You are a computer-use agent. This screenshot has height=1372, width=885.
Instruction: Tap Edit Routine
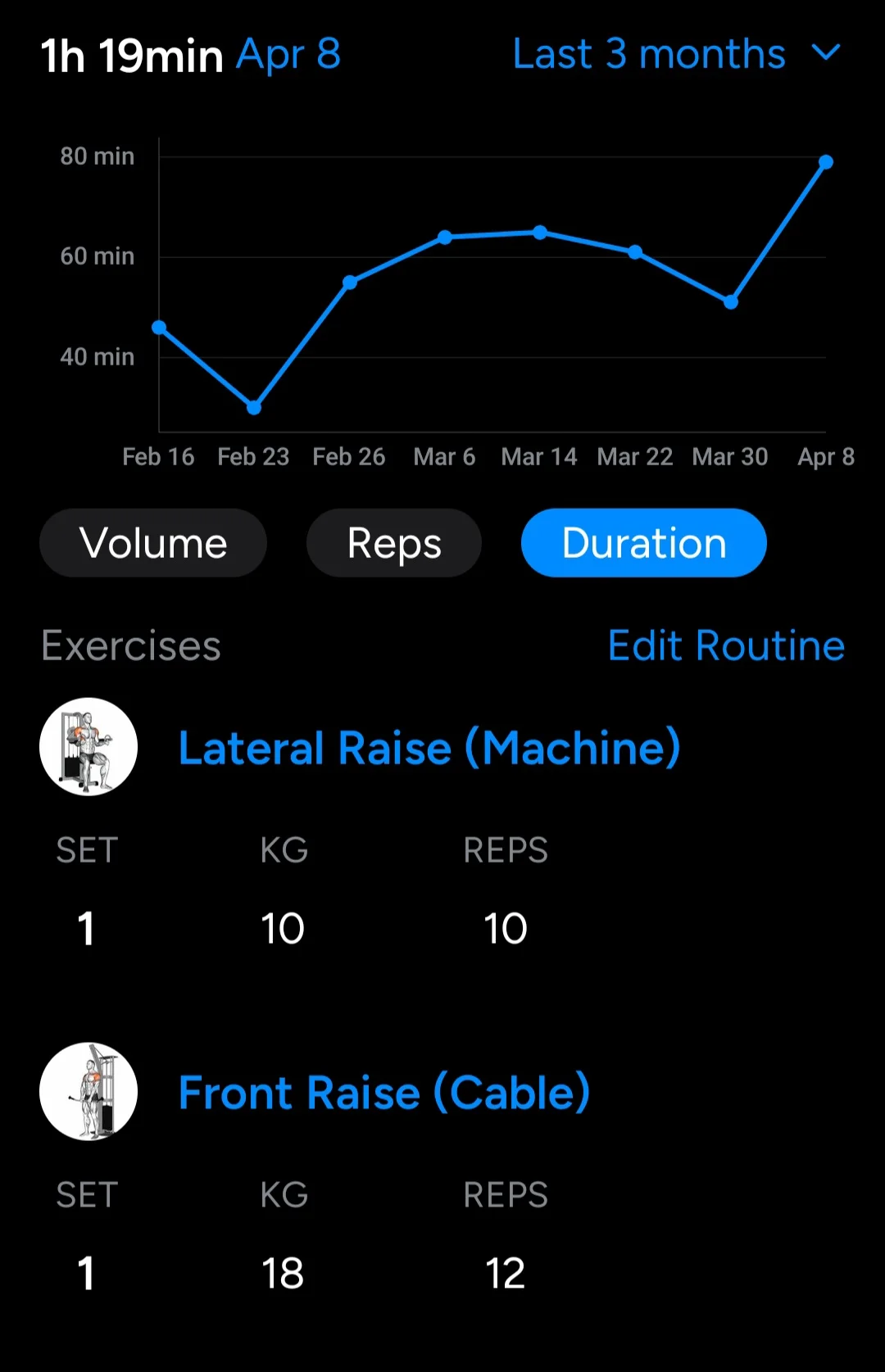(726, 645)
